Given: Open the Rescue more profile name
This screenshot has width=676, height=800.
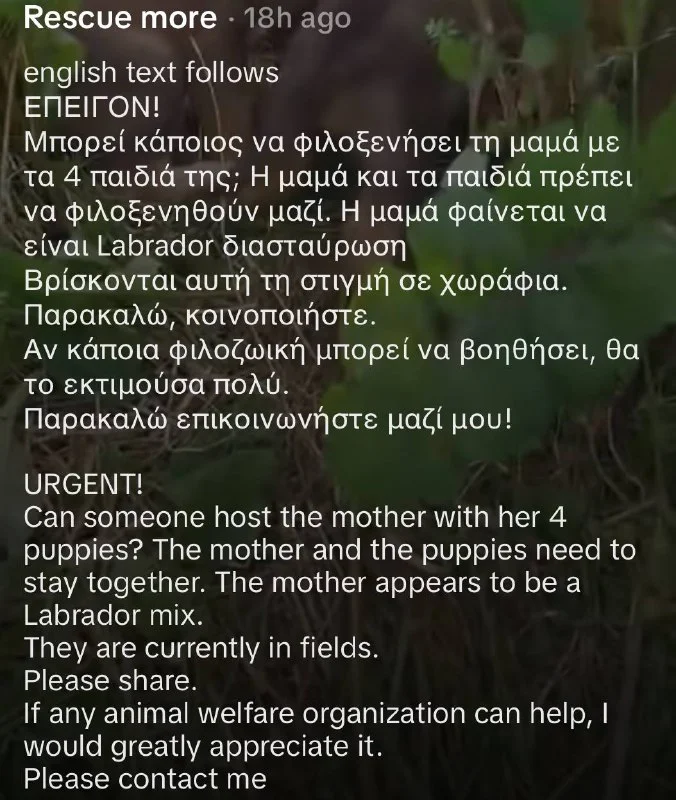Looking at the screenshot, I should [119, 18].
